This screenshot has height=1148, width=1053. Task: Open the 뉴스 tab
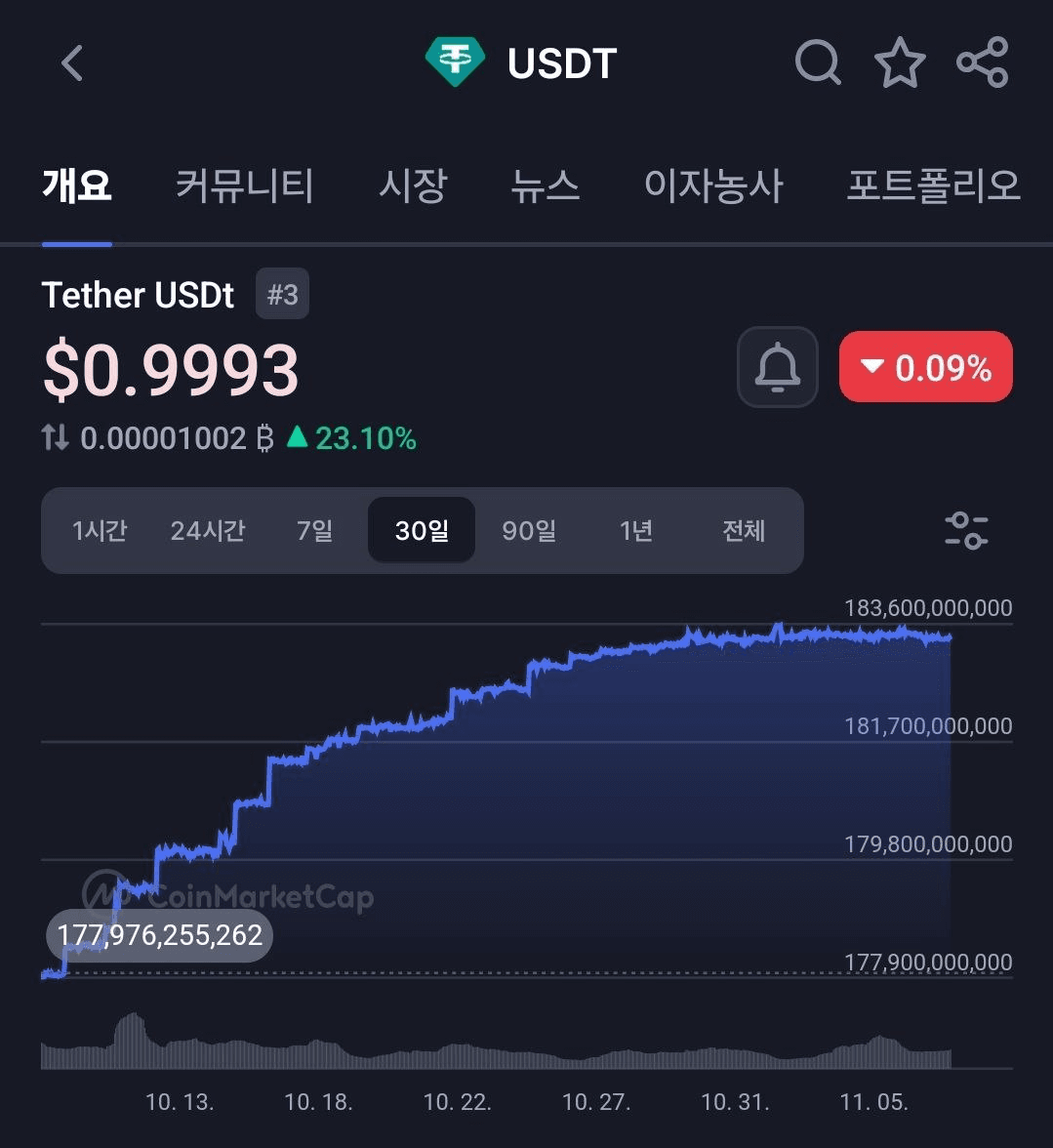coord(545,184)
